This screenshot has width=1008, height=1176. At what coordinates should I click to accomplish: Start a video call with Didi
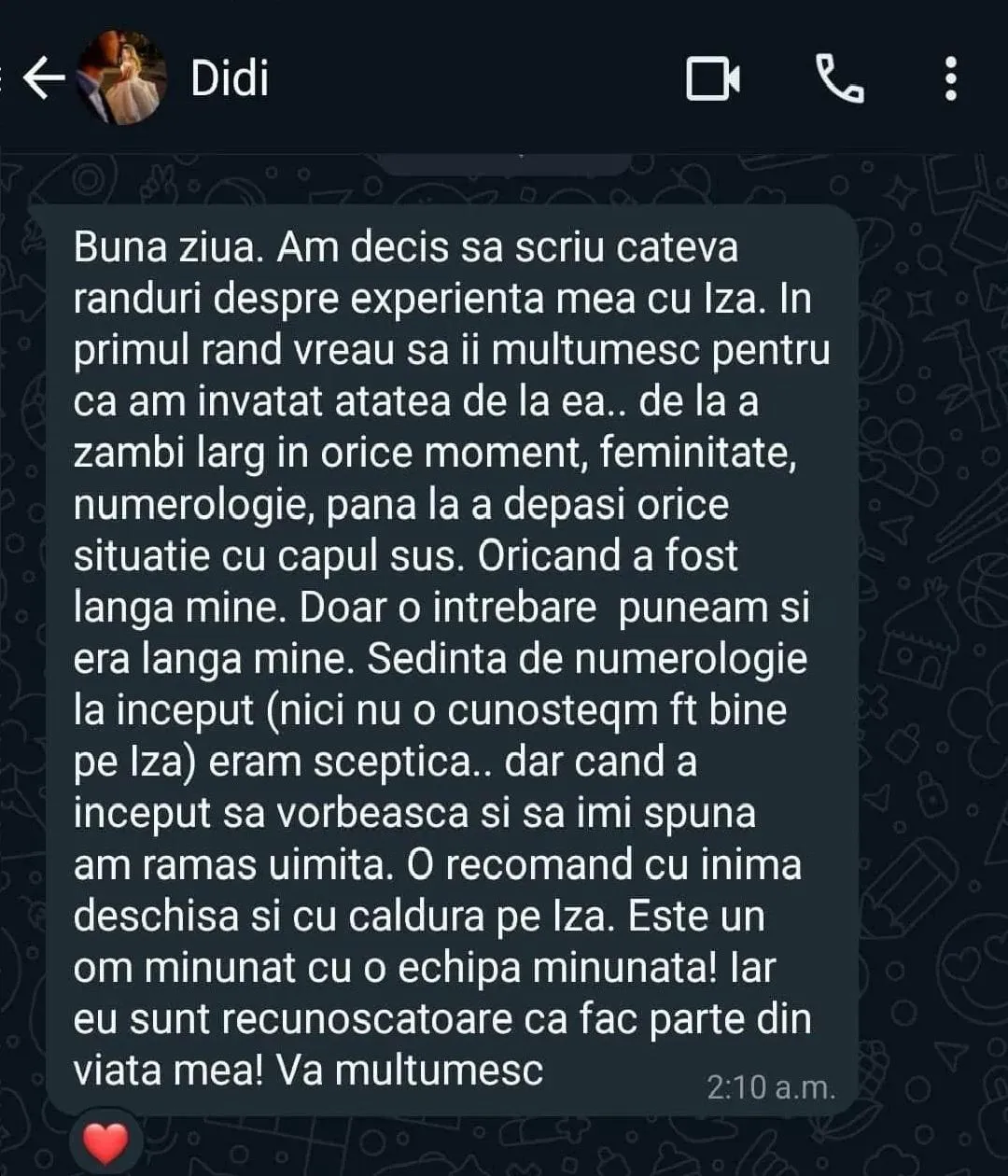coord(713,78)
